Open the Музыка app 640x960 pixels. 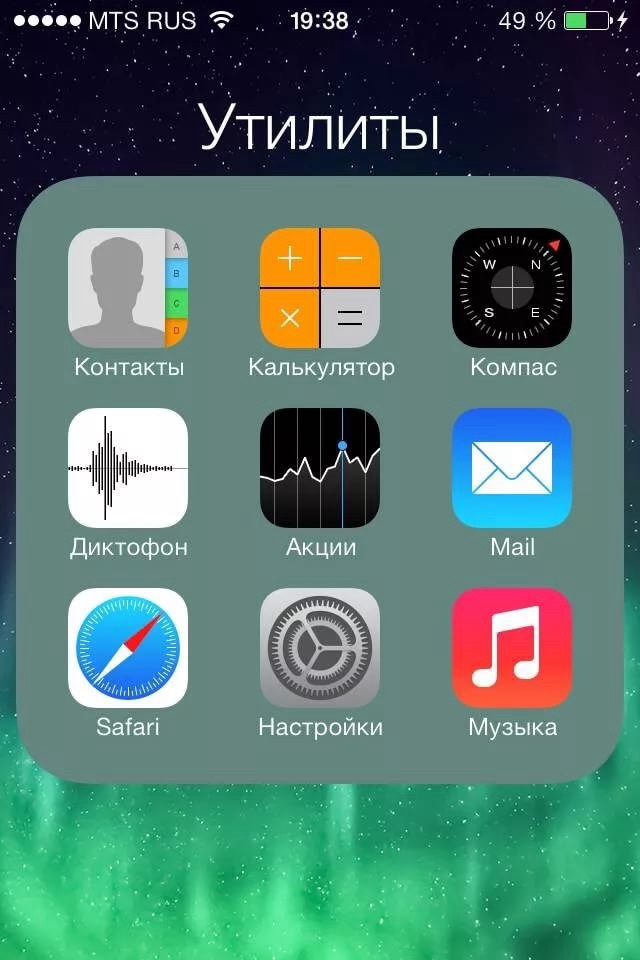tap(512, 648)
